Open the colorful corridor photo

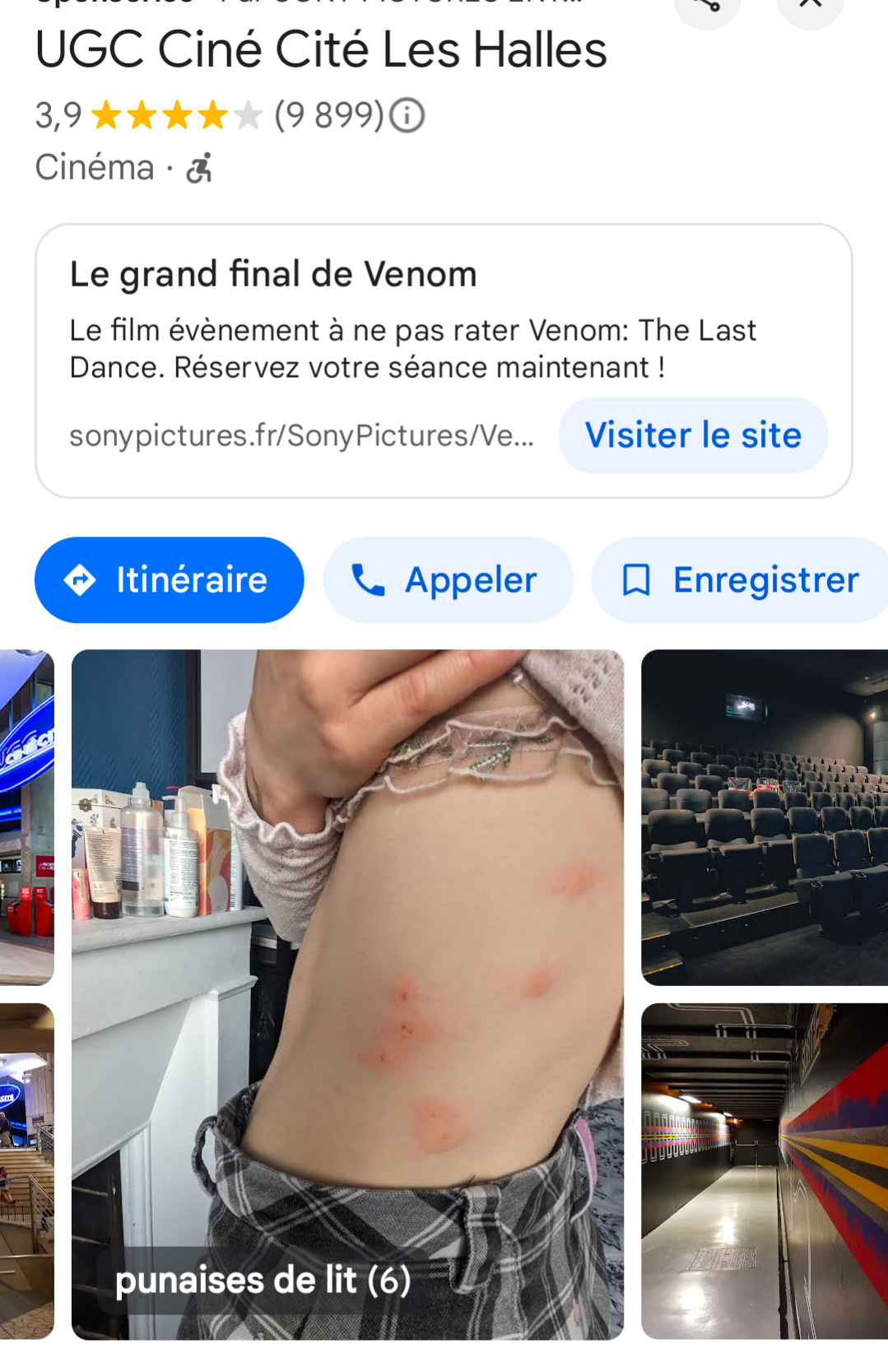click(x=764, y=1170)
